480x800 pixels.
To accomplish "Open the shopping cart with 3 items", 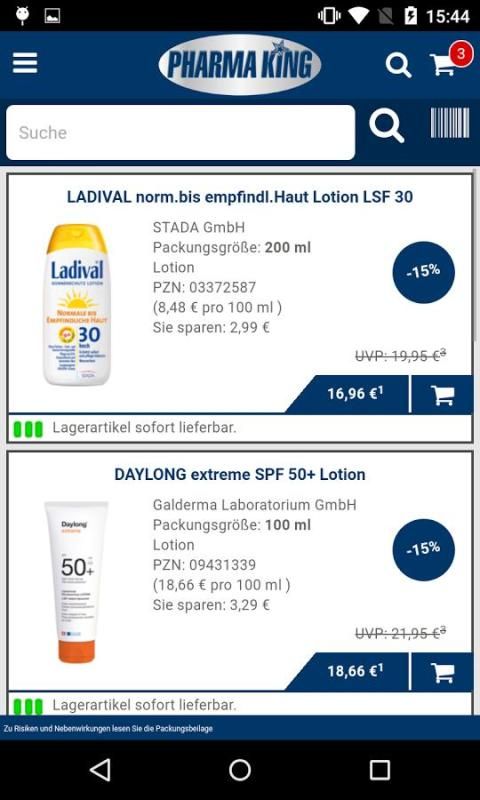I will pos(448,61).
